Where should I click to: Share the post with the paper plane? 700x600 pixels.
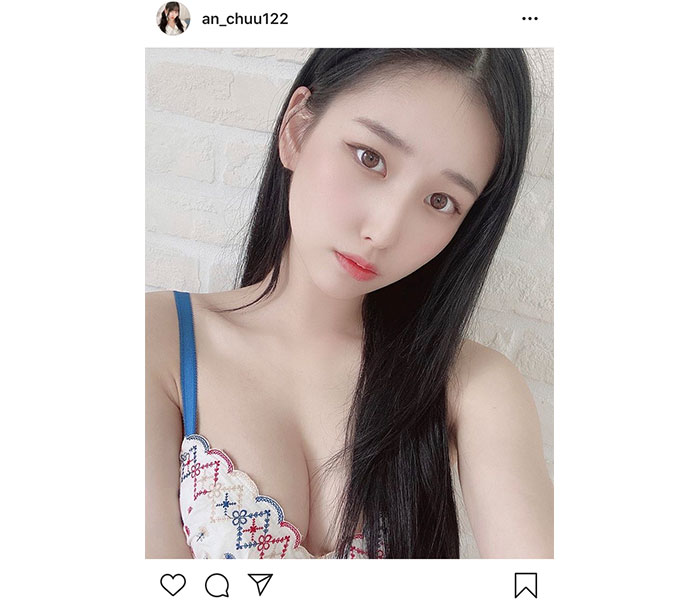coord(260,584)
